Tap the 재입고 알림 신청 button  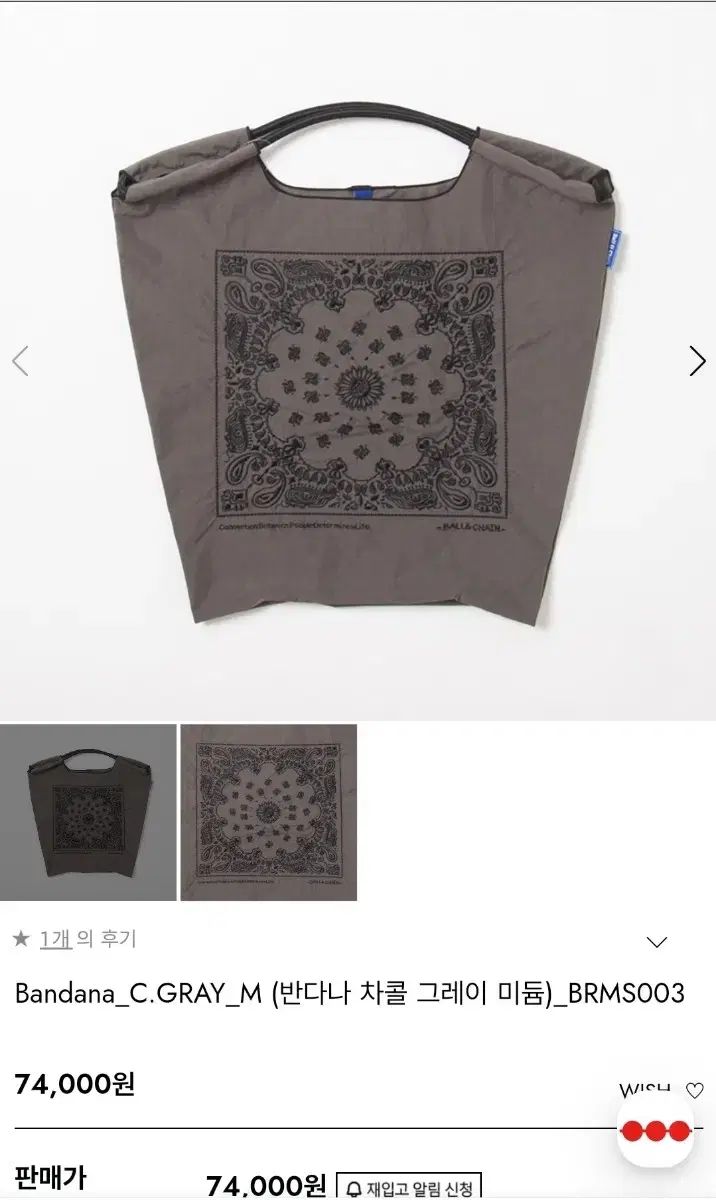(x=409, y=1188)
